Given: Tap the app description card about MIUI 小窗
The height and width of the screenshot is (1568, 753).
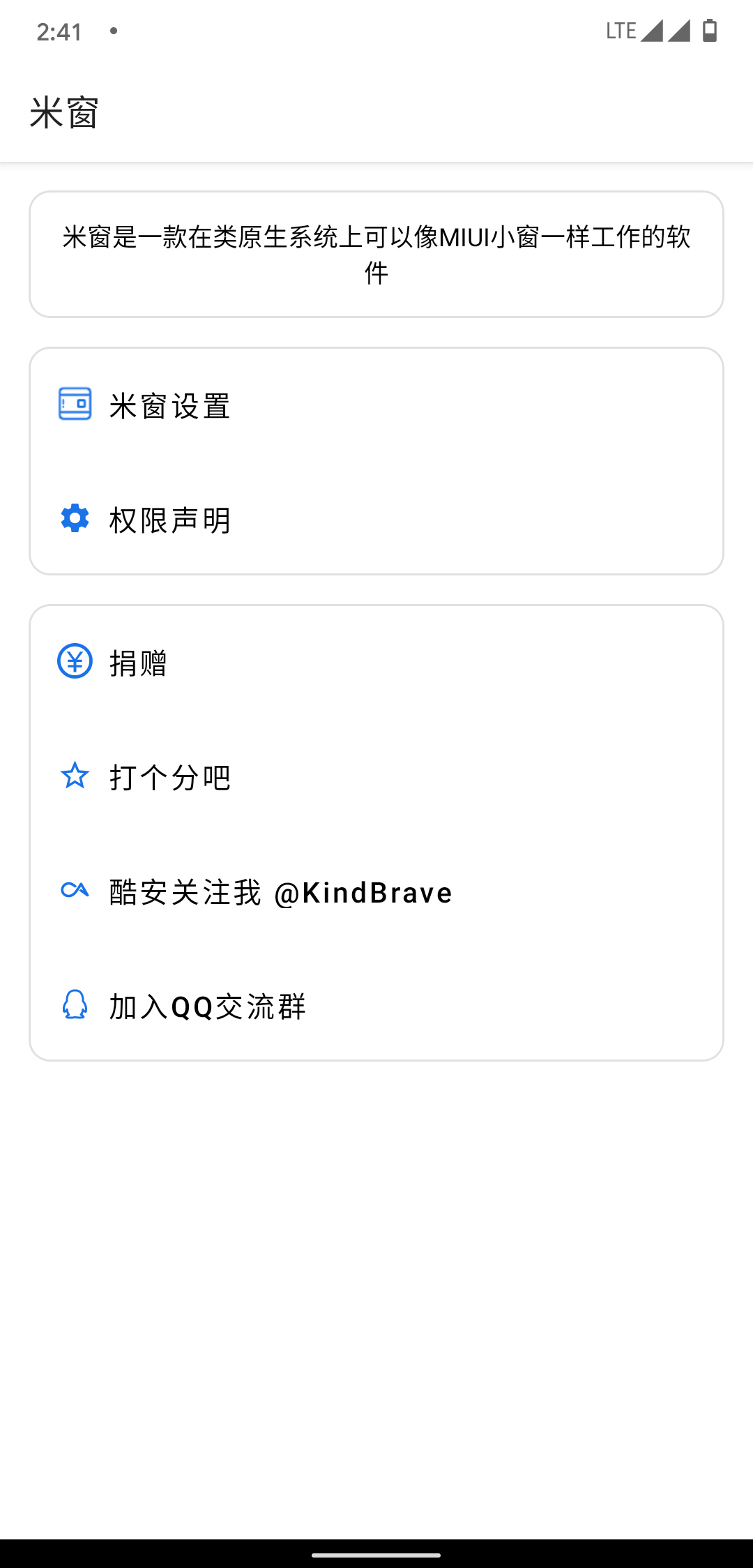Looking at the screenshot, I should (376, 254).
